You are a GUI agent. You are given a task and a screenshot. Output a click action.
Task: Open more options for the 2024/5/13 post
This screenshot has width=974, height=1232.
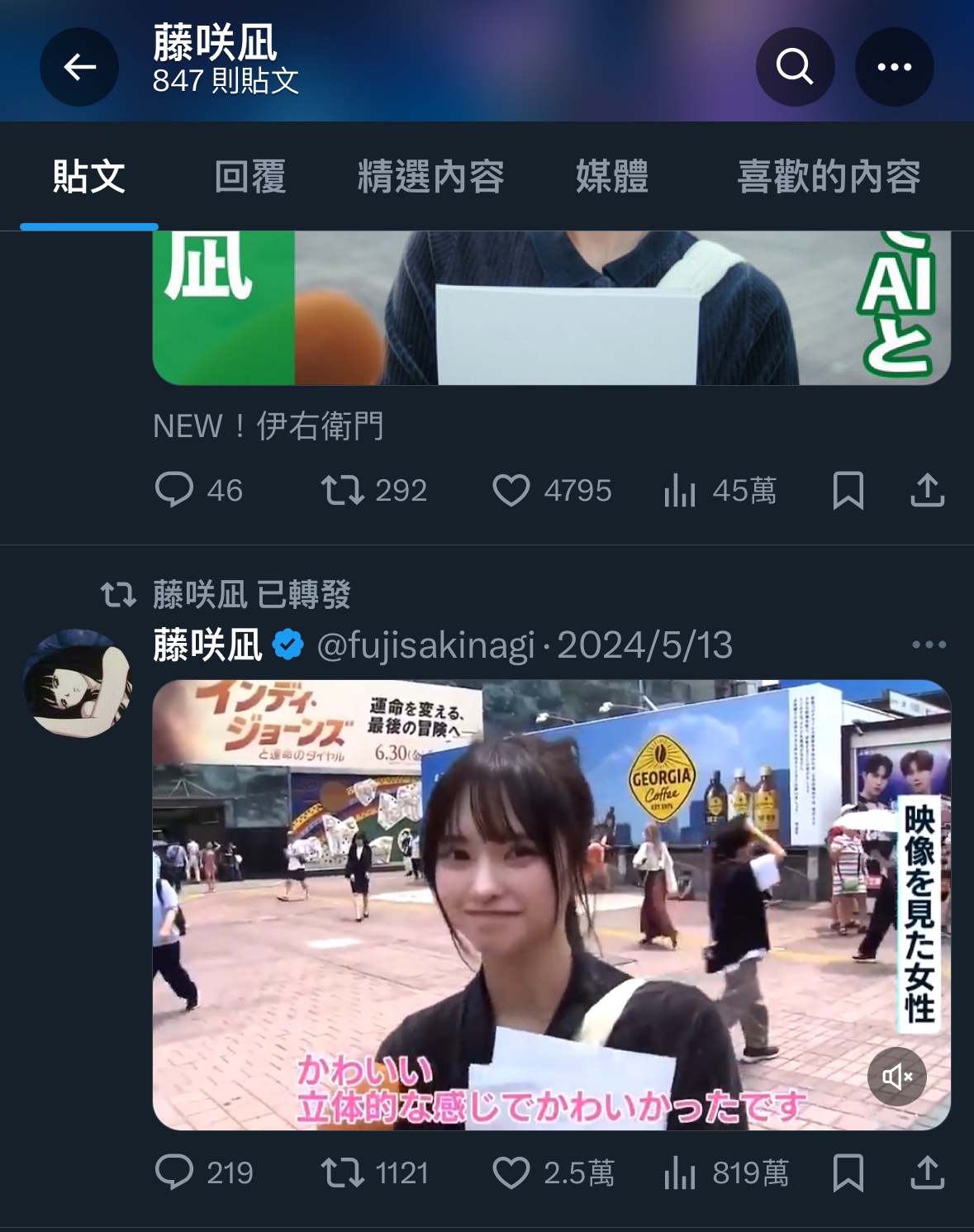click(929, 645)
